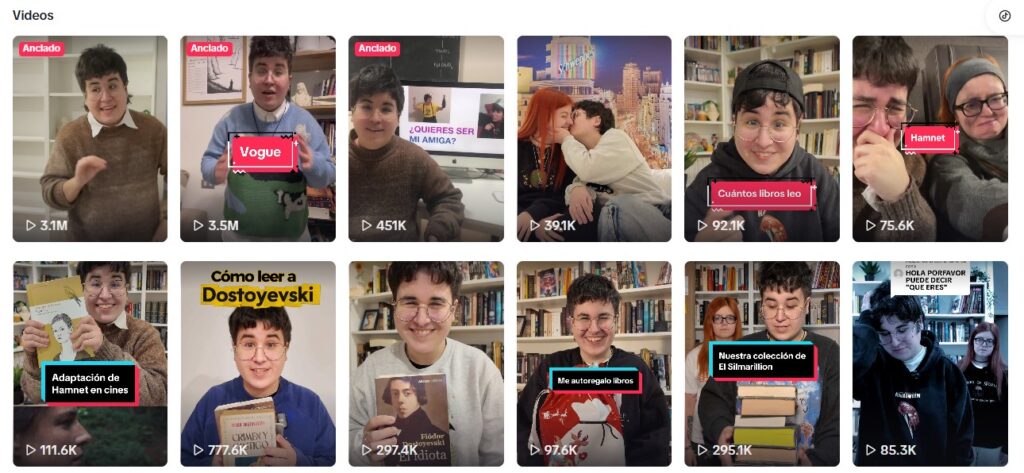The height and width of the screenshot is (473, 1024).
Task: Open the pinned video with 3.1M views
Action: pyautogui.click(x=90, y=139)
